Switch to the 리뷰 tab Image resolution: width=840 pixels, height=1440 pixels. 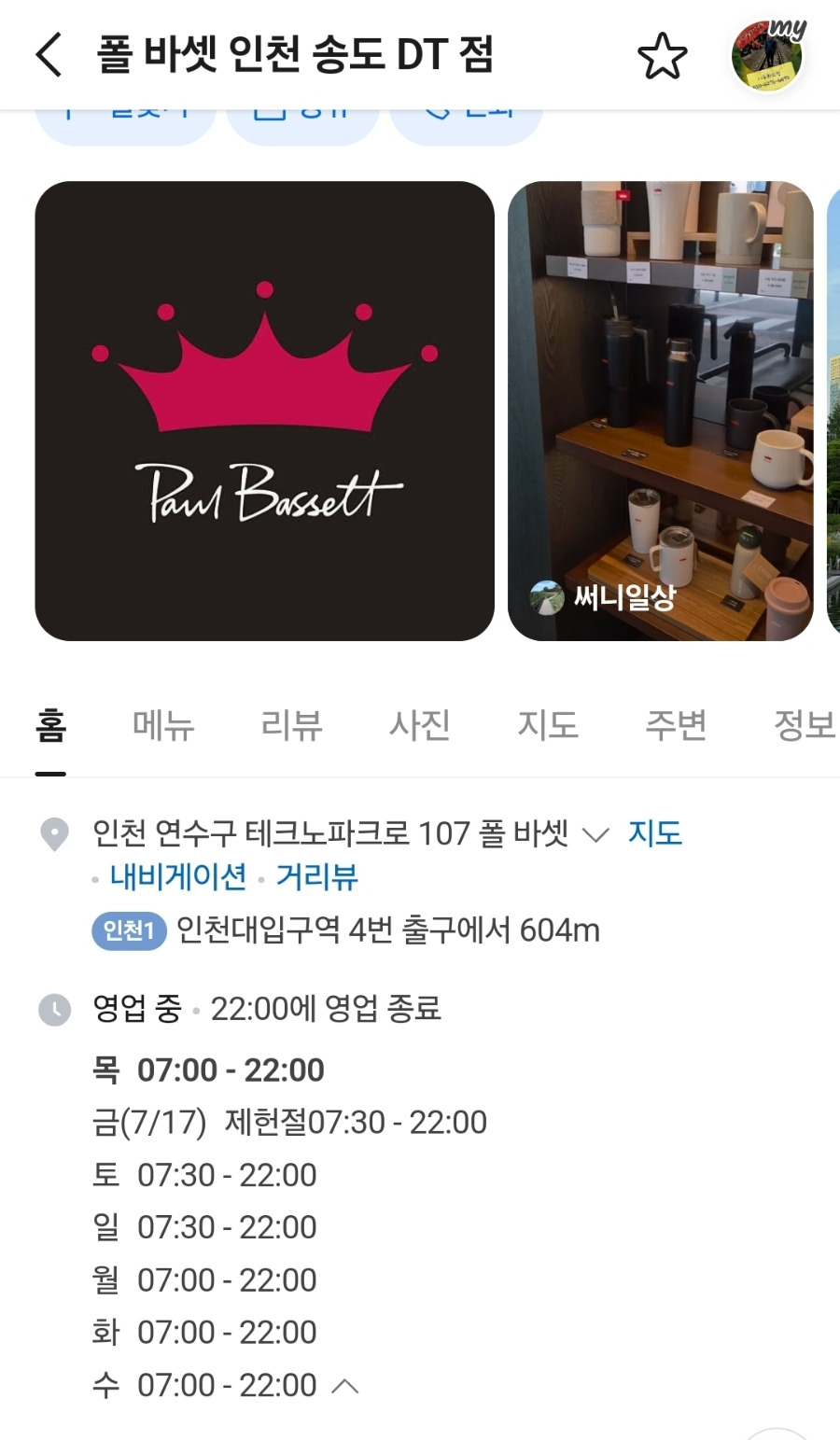[x=291, y=725]
